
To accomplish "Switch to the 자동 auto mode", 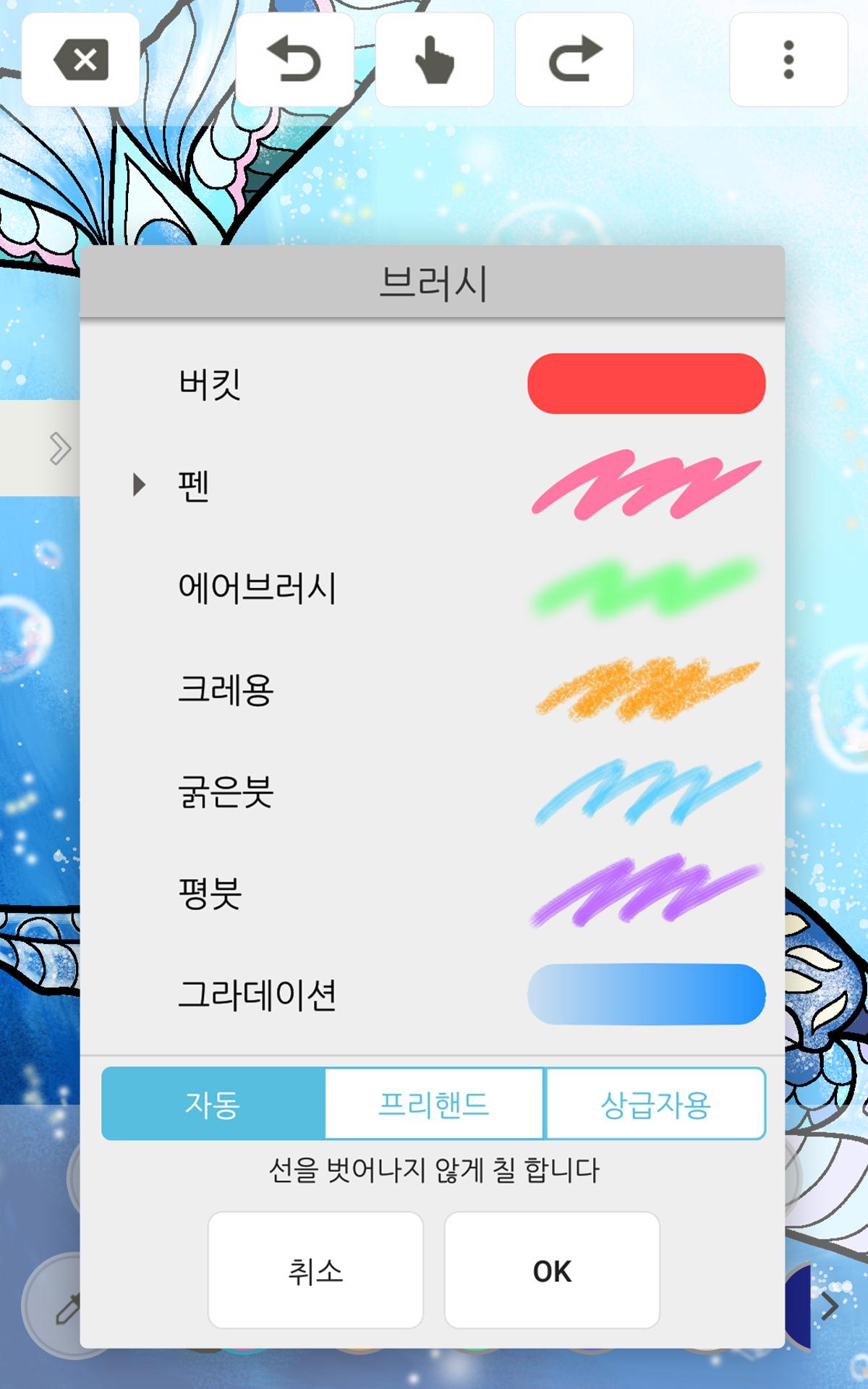I will coord(213,1104).
